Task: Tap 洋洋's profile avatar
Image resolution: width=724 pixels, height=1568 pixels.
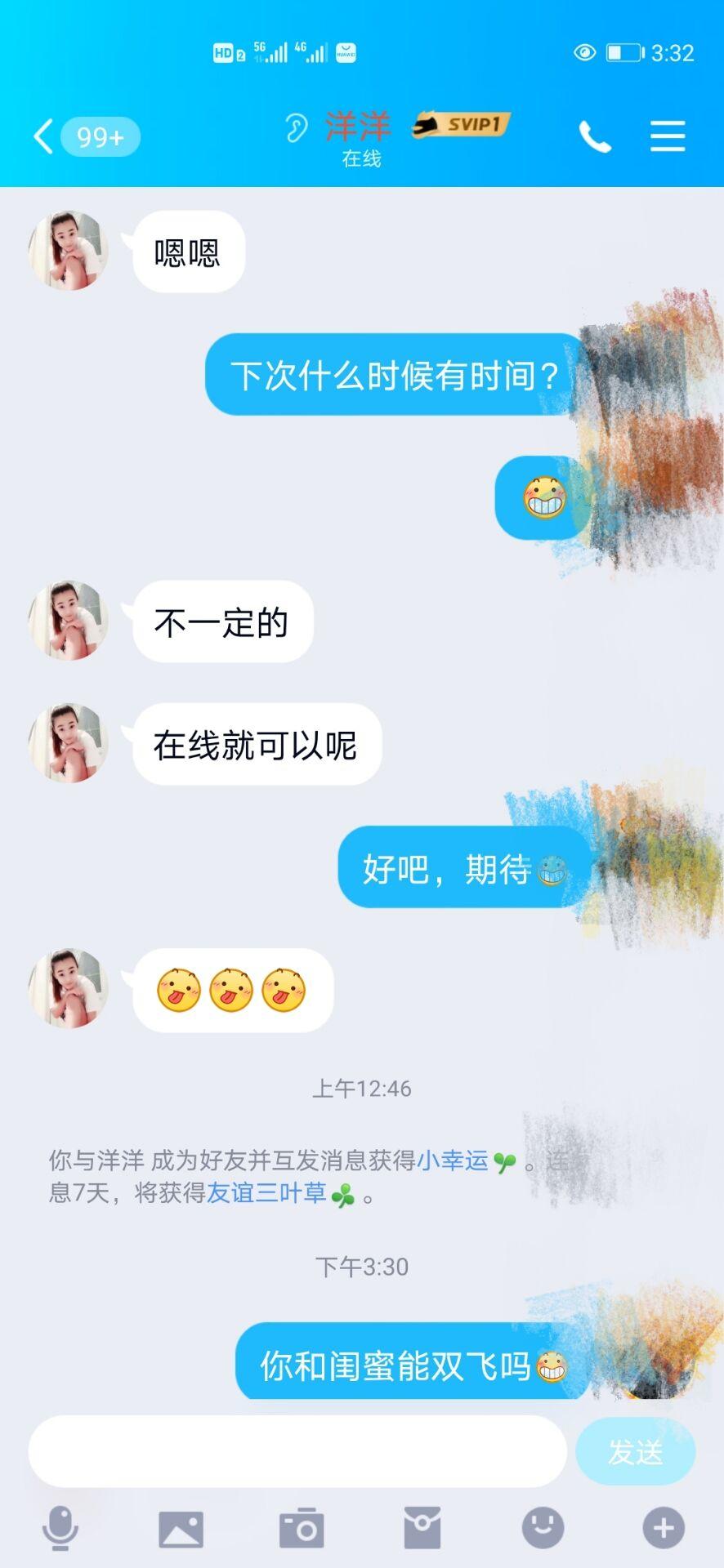Action: click(69, 251)
